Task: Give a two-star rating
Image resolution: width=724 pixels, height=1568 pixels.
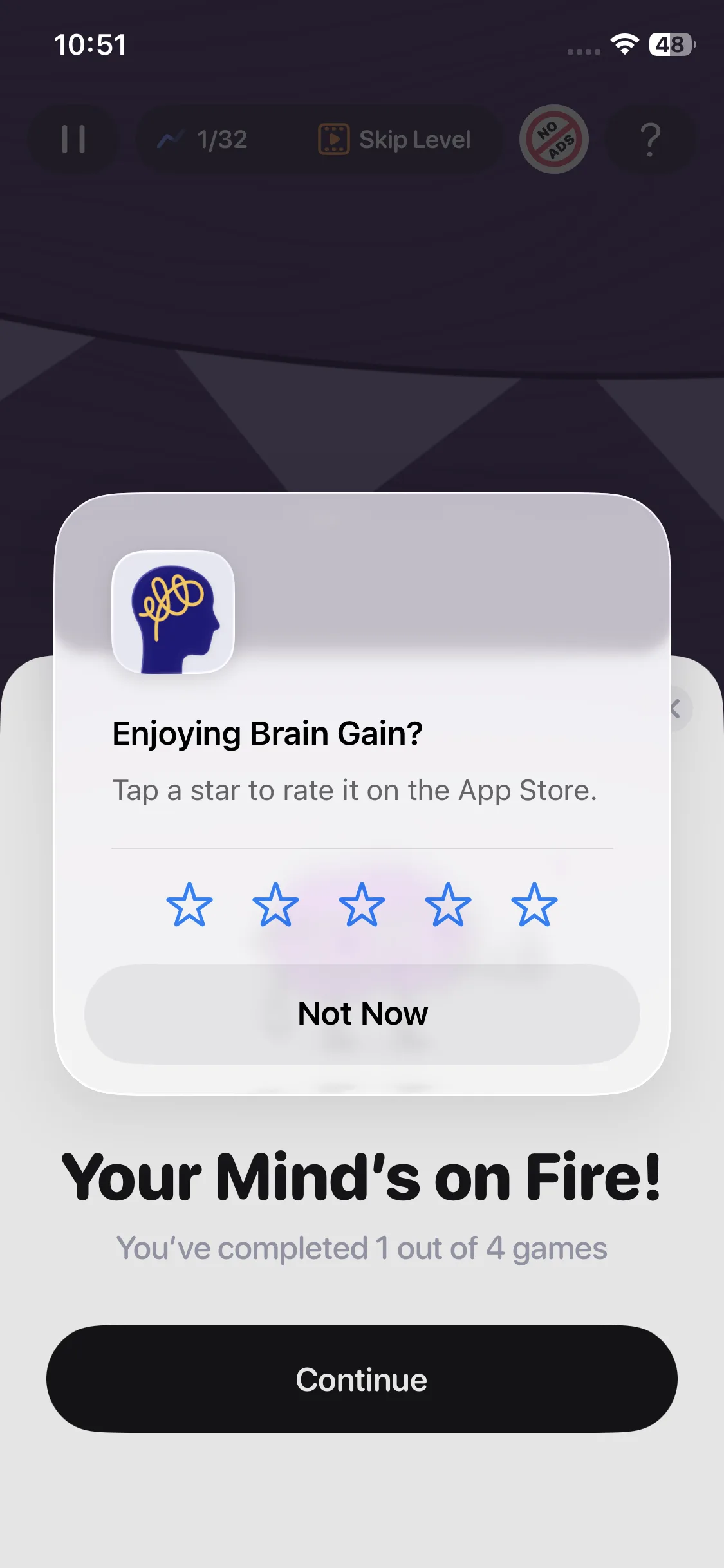Action: [x=275, y=904]
